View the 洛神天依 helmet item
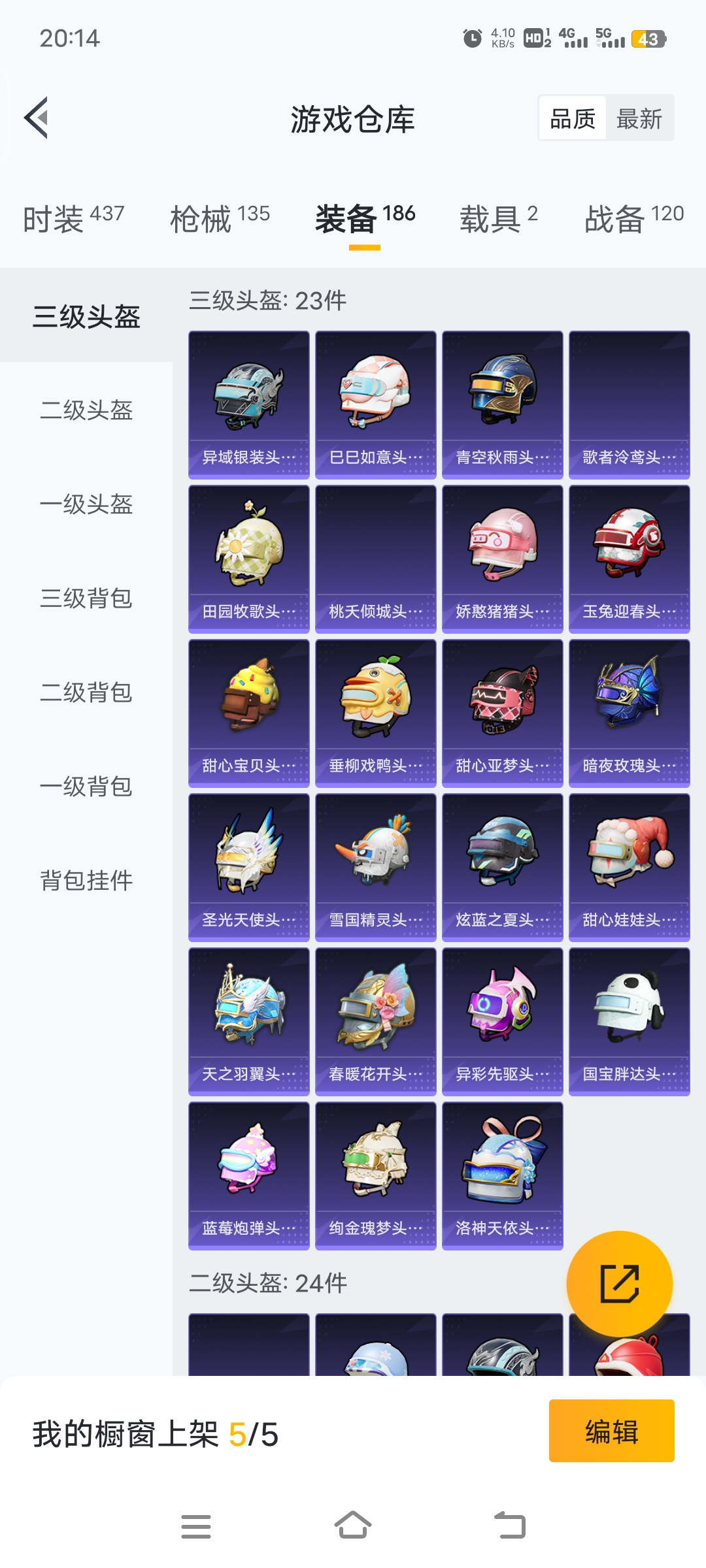The height and width of the screenshot is (1568, 706). pos(503,1176)
